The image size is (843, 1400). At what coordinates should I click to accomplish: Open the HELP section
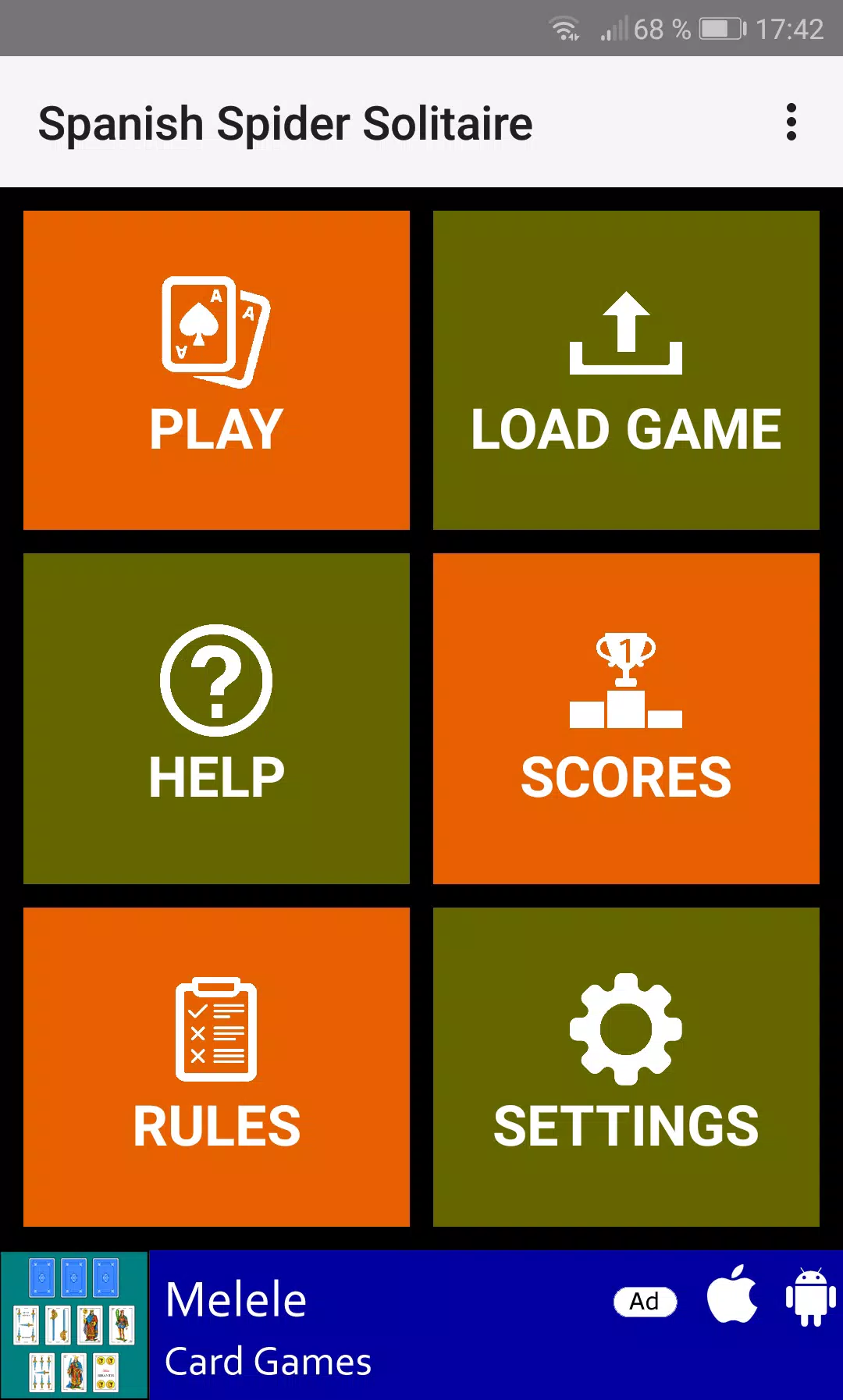[x=216, y=719]
